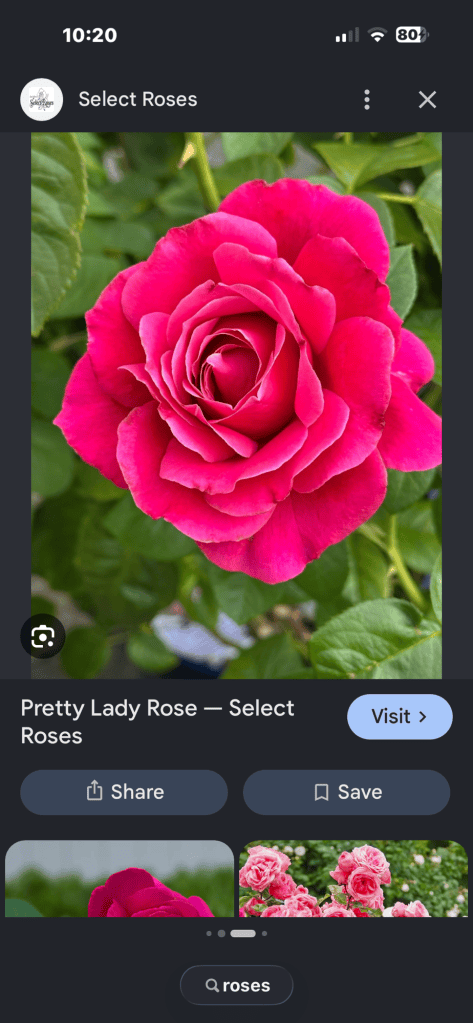Share the Pretty Lady Rose image
This screenshot has width=473, height=1023.
[124, 792]
